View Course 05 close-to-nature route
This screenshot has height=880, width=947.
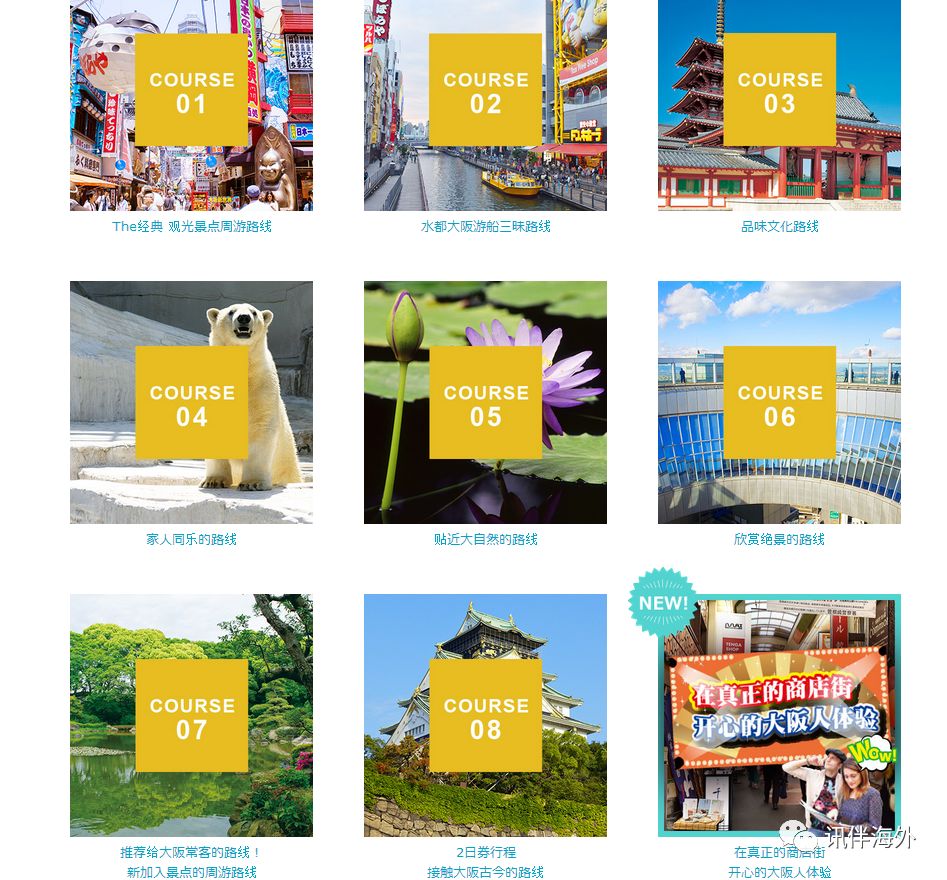tap(485, 402)
